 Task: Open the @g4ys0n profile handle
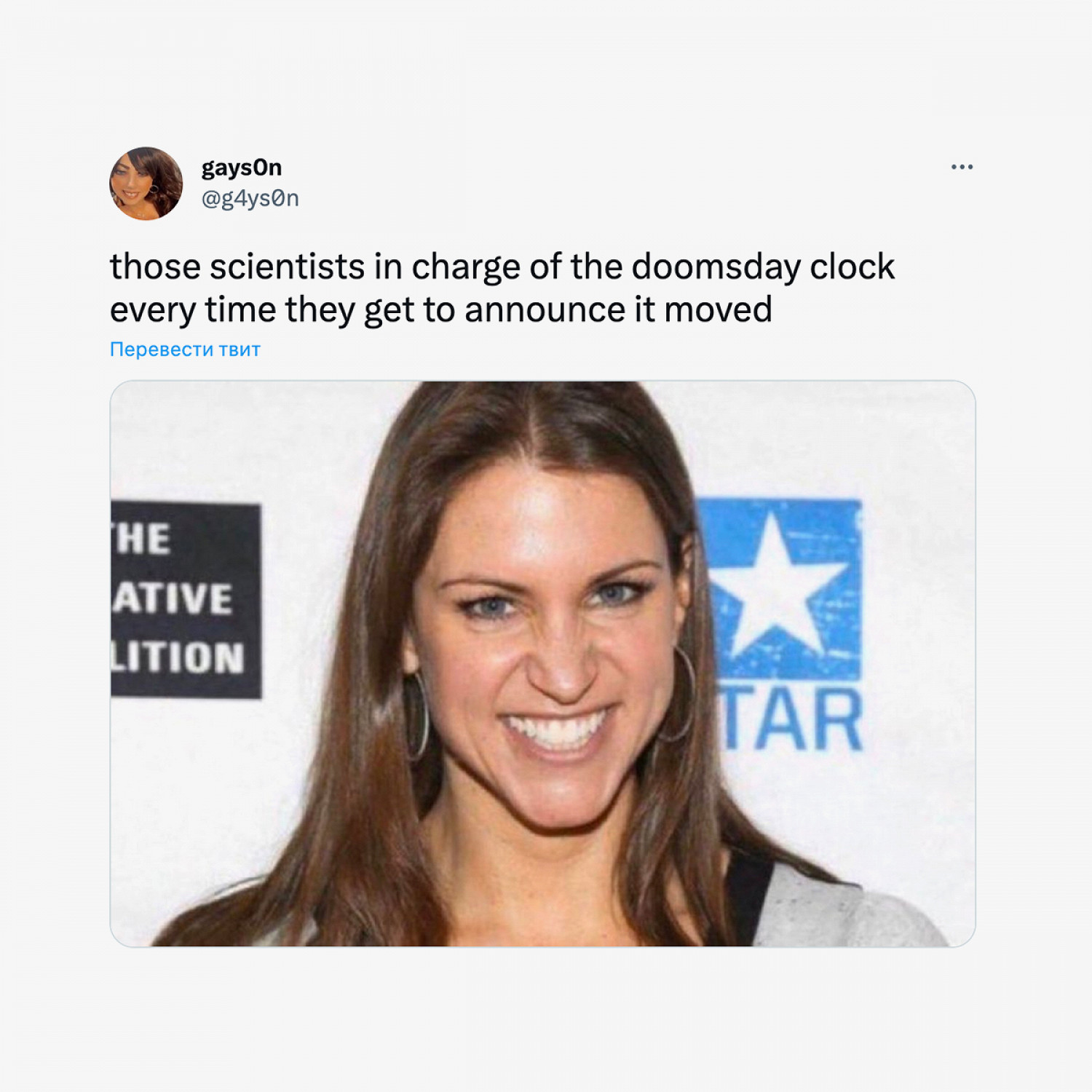[x=250, y=199]
